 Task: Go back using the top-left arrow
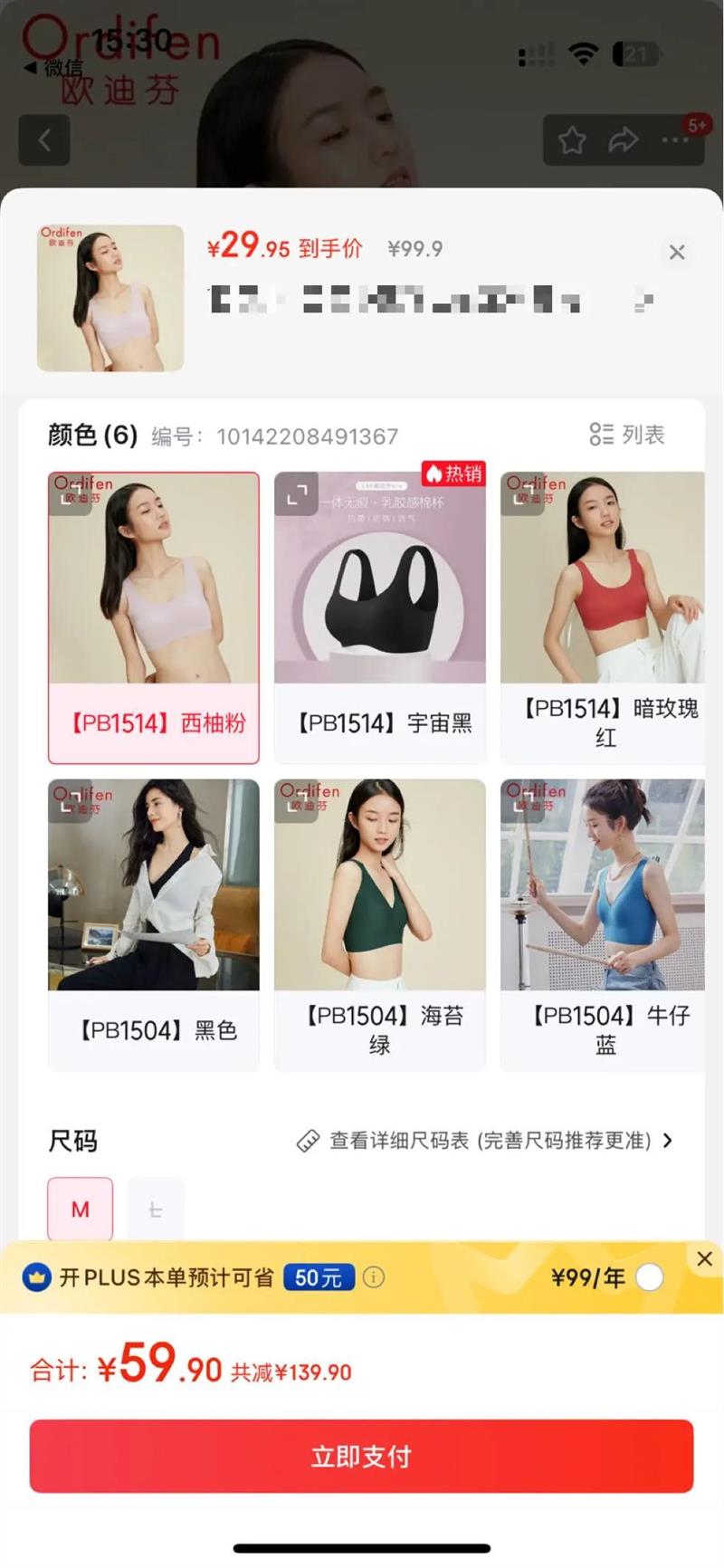pyautogui.click(x=44, y=140)
